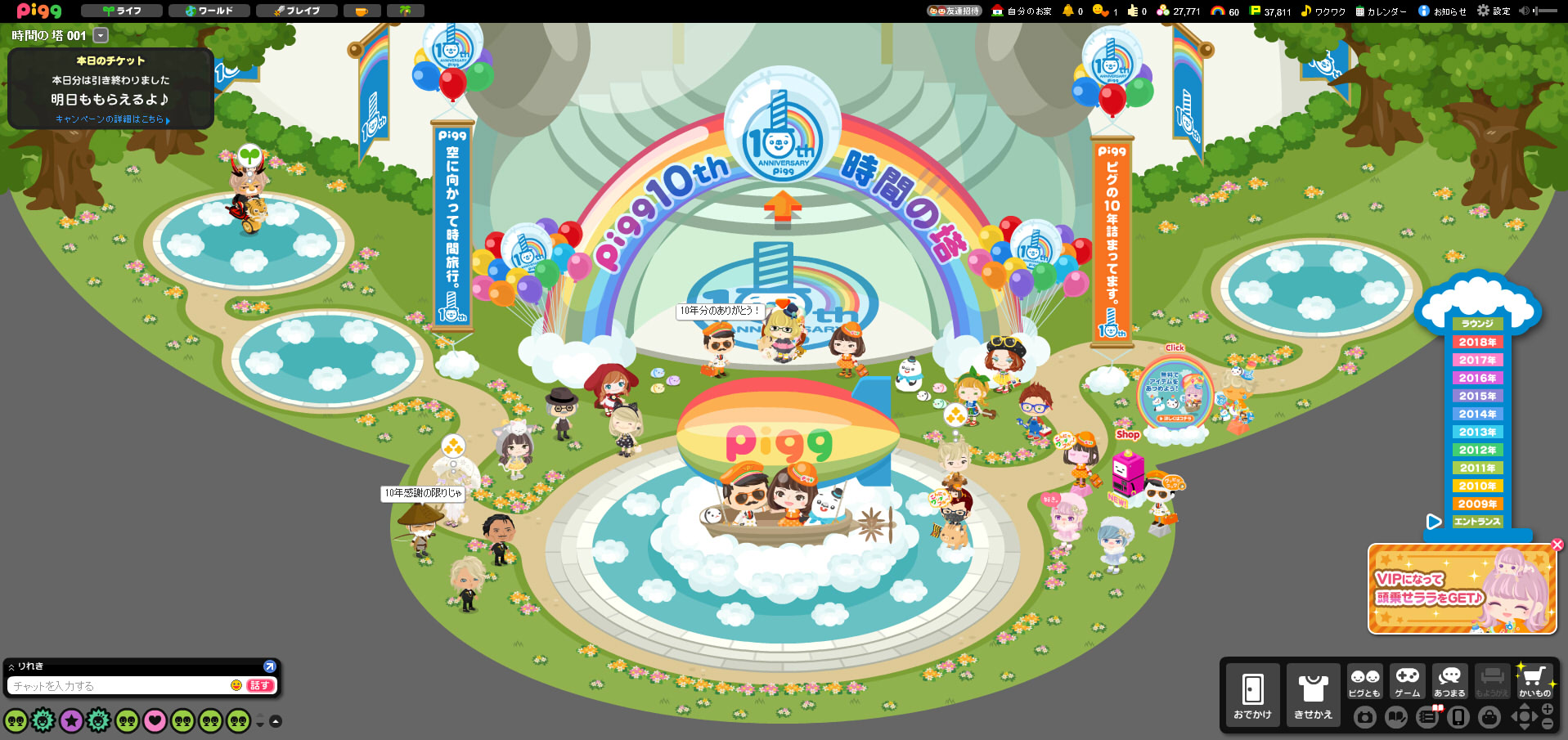The height and width of the screenshot is (740, 1568).
Task: Go to 自分のお家 my house
Action: click(1022, 11)
